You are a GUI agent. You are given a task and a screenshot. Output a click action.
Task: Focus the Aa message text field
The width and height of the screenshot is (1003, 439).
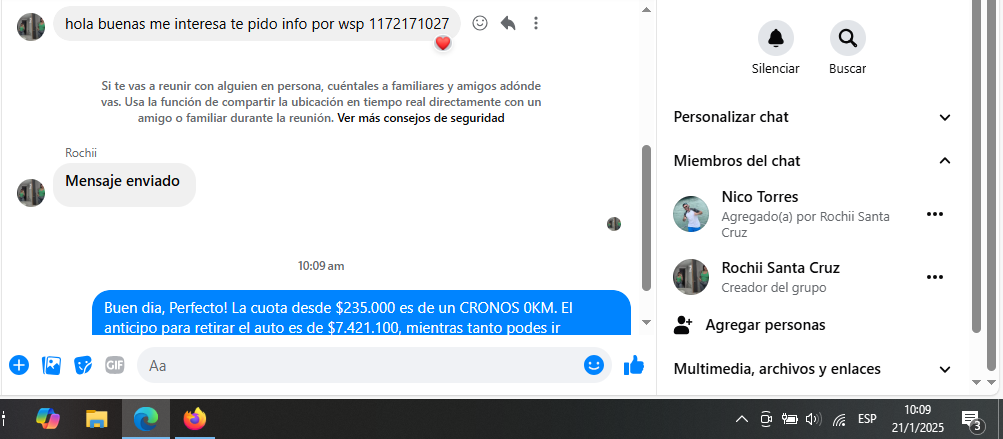(360, 366)
